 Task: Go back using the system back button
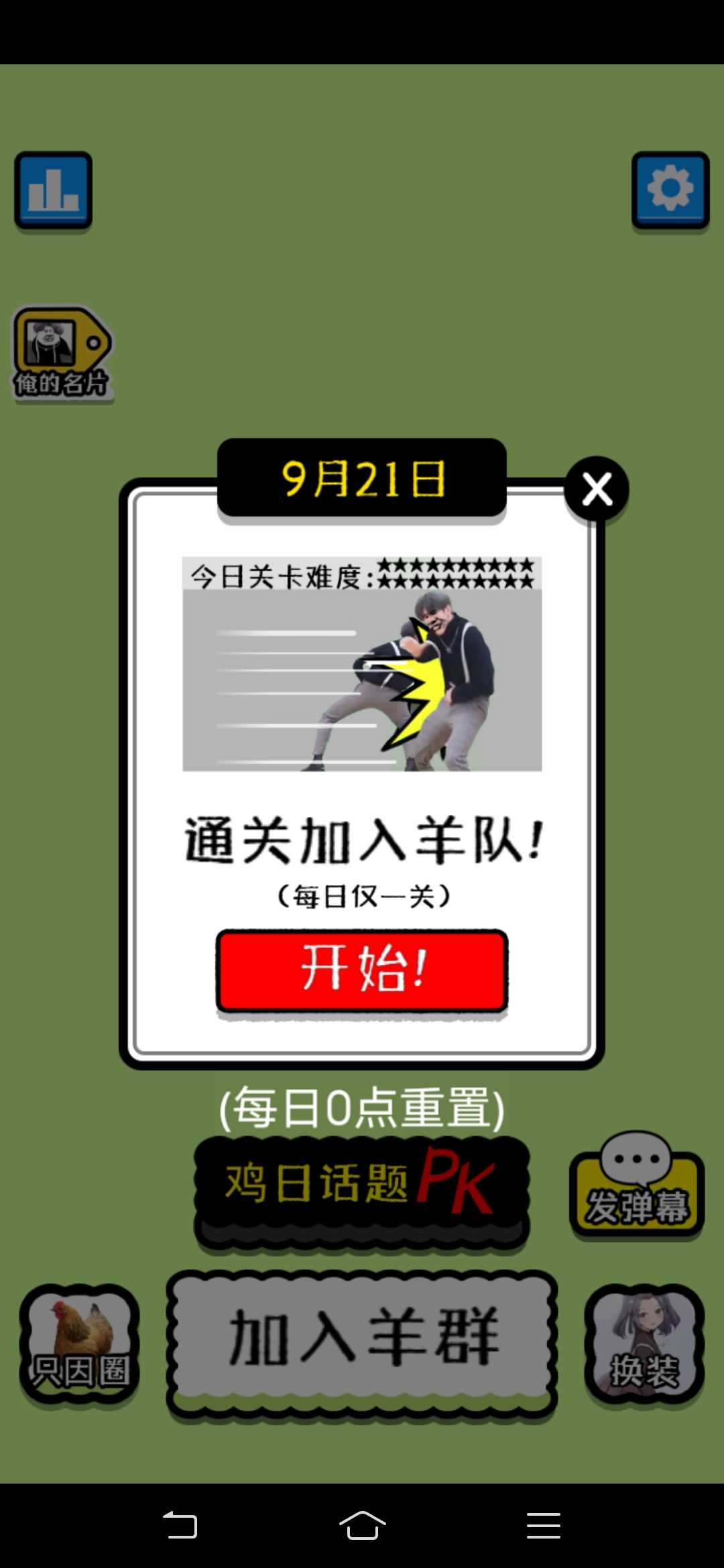pos(180,1525)
